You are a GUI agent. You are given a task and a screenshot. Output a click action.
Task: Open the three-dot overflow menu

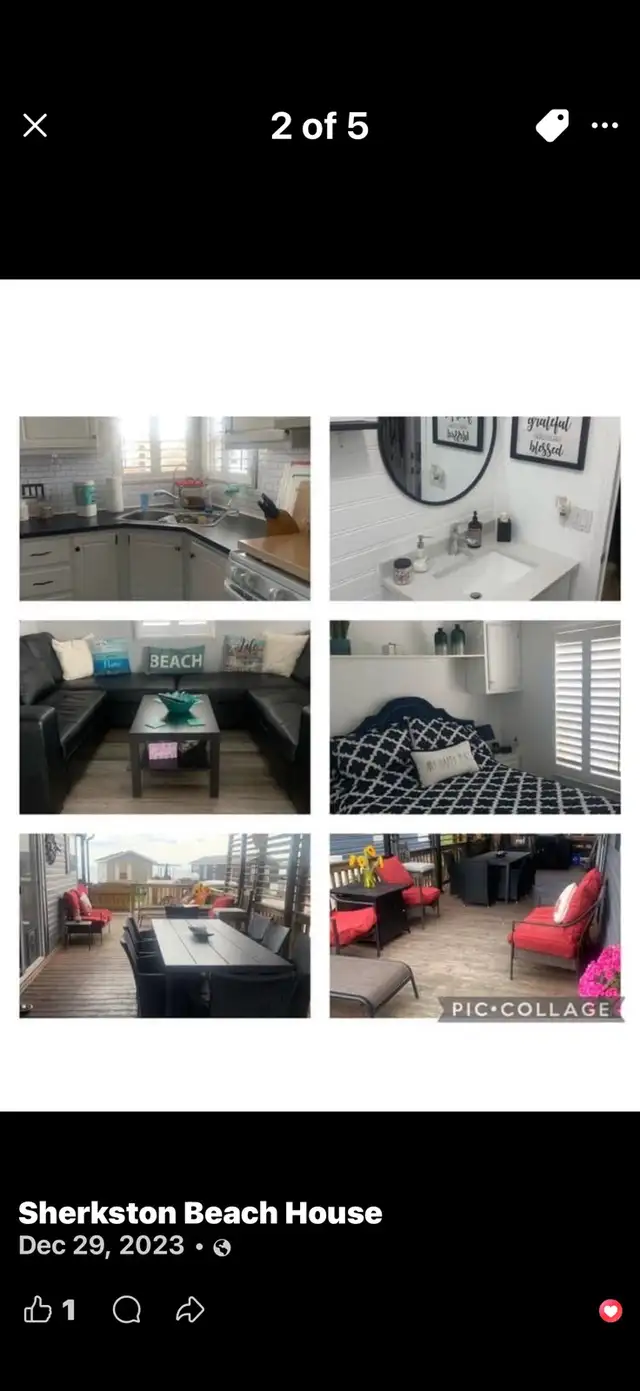[605, 125]
